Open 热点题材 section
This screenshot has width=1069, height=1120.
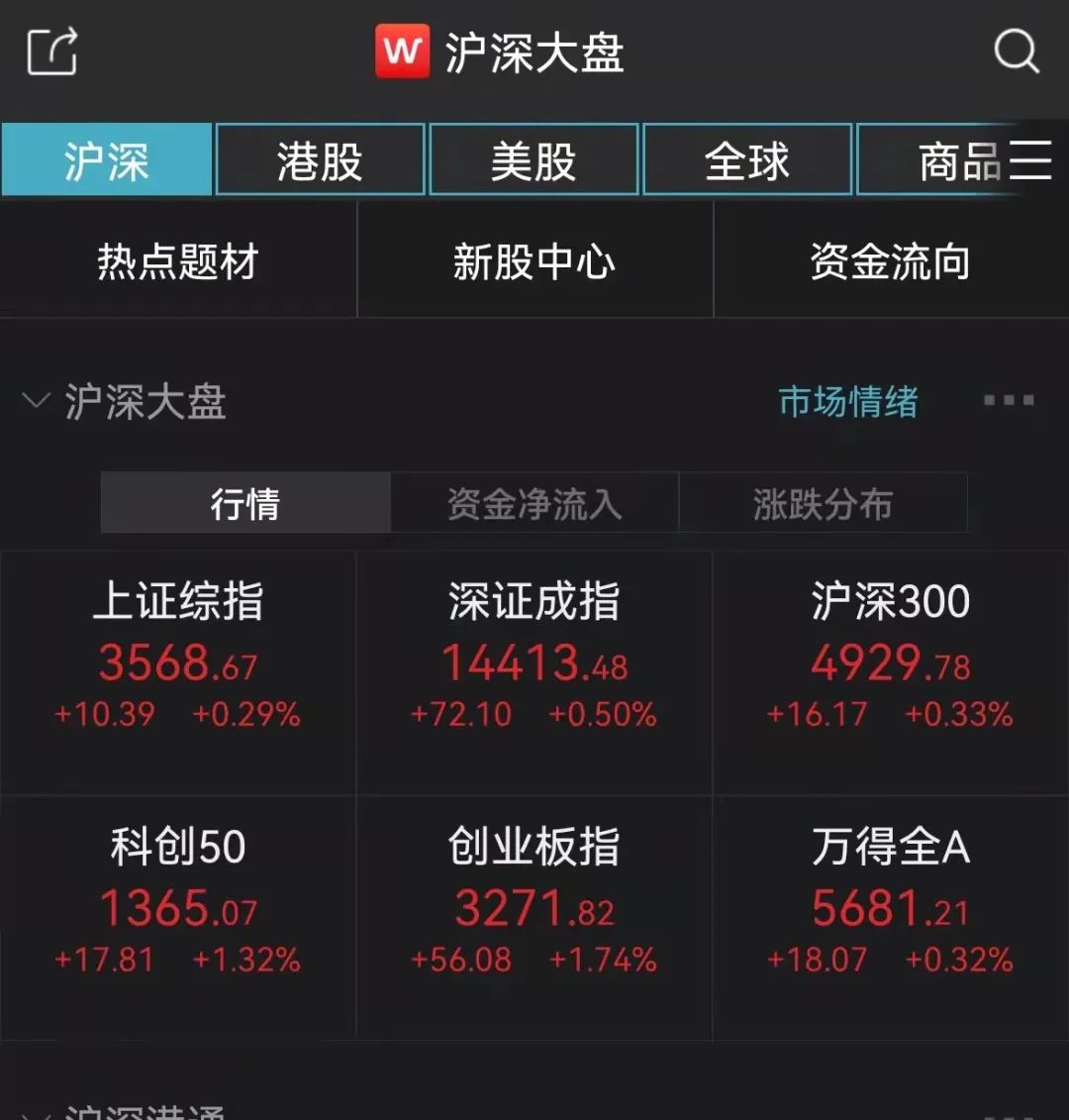(178, 262)
